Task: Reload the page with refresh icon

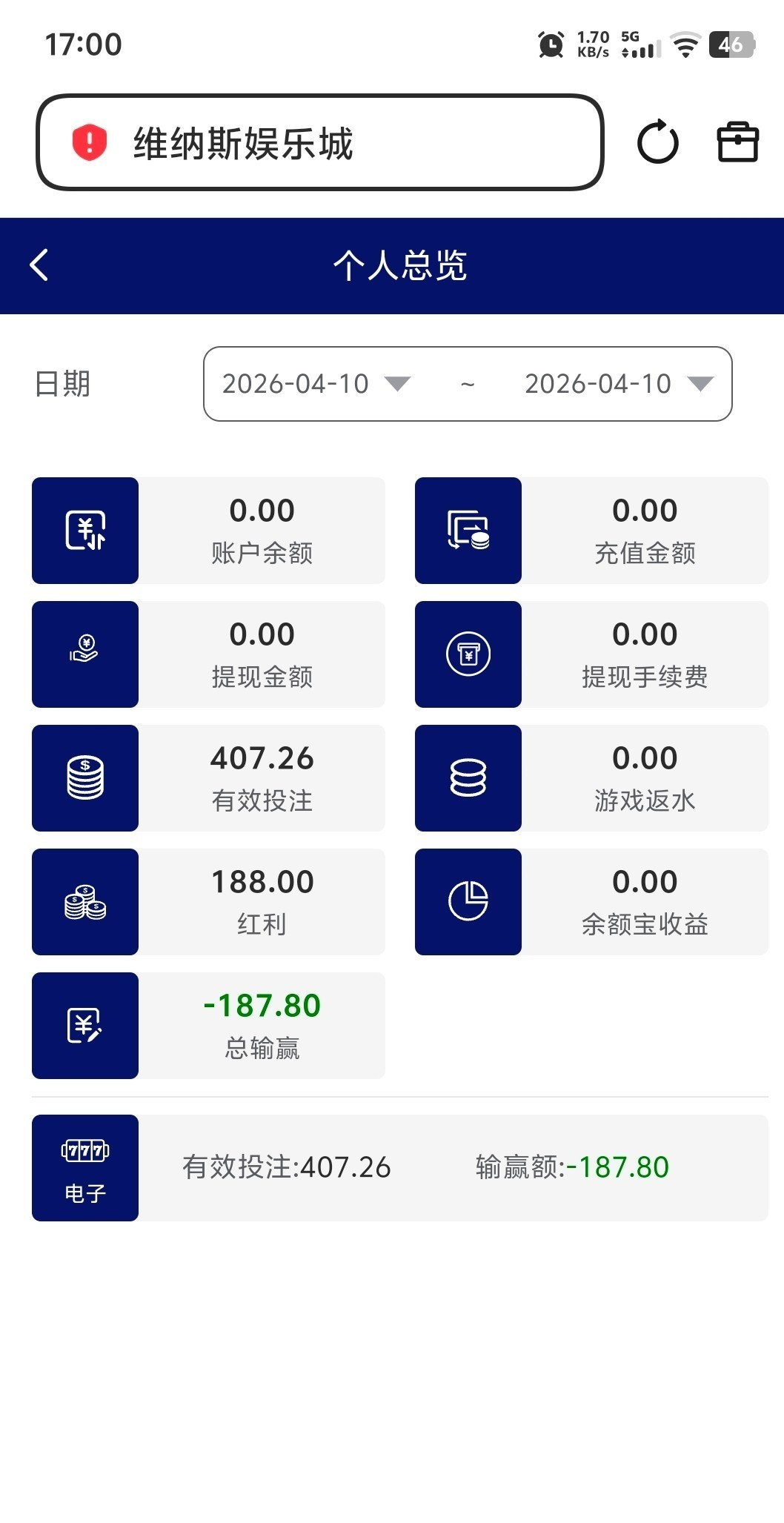Action: (x=657, y=142)
